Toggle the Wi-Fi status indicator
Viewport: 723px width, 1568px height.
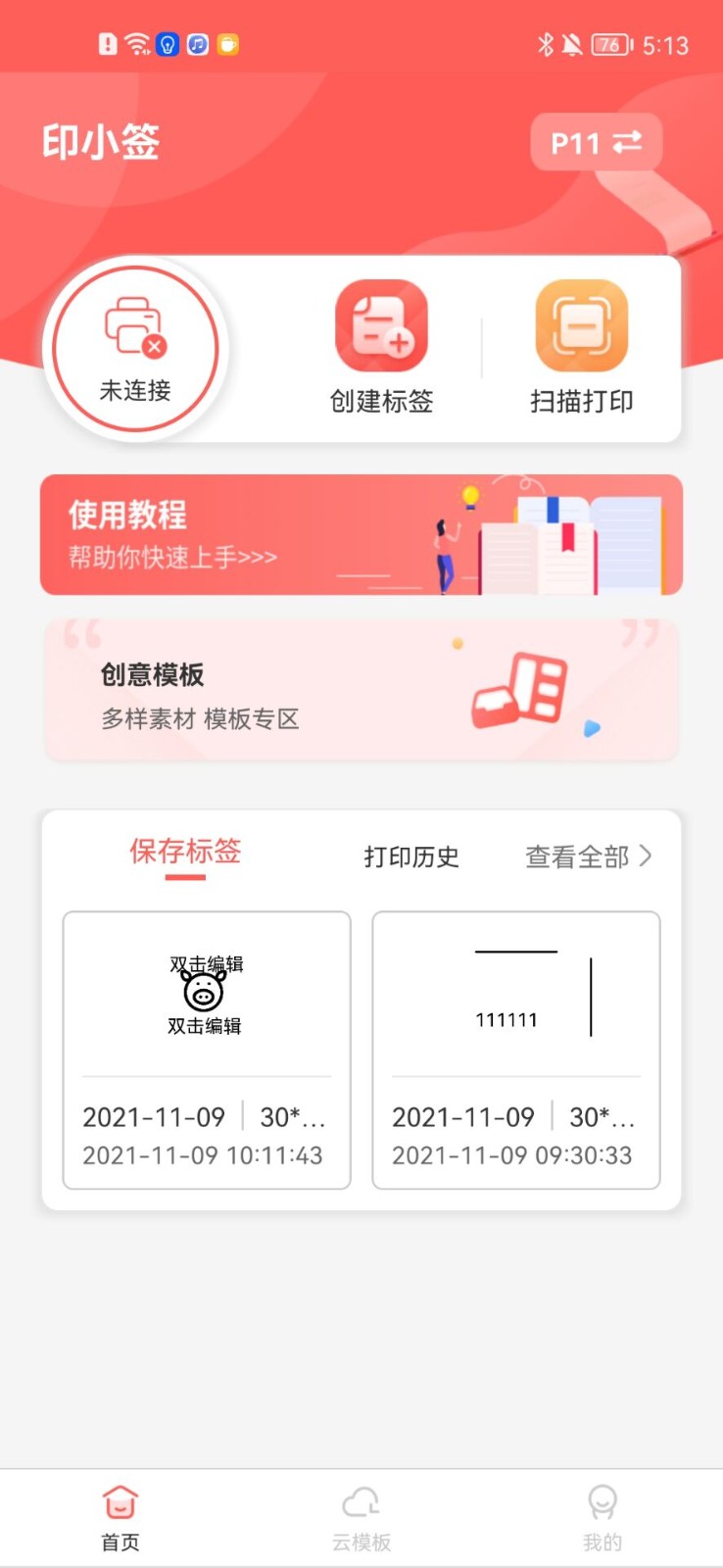coord(136,43)
